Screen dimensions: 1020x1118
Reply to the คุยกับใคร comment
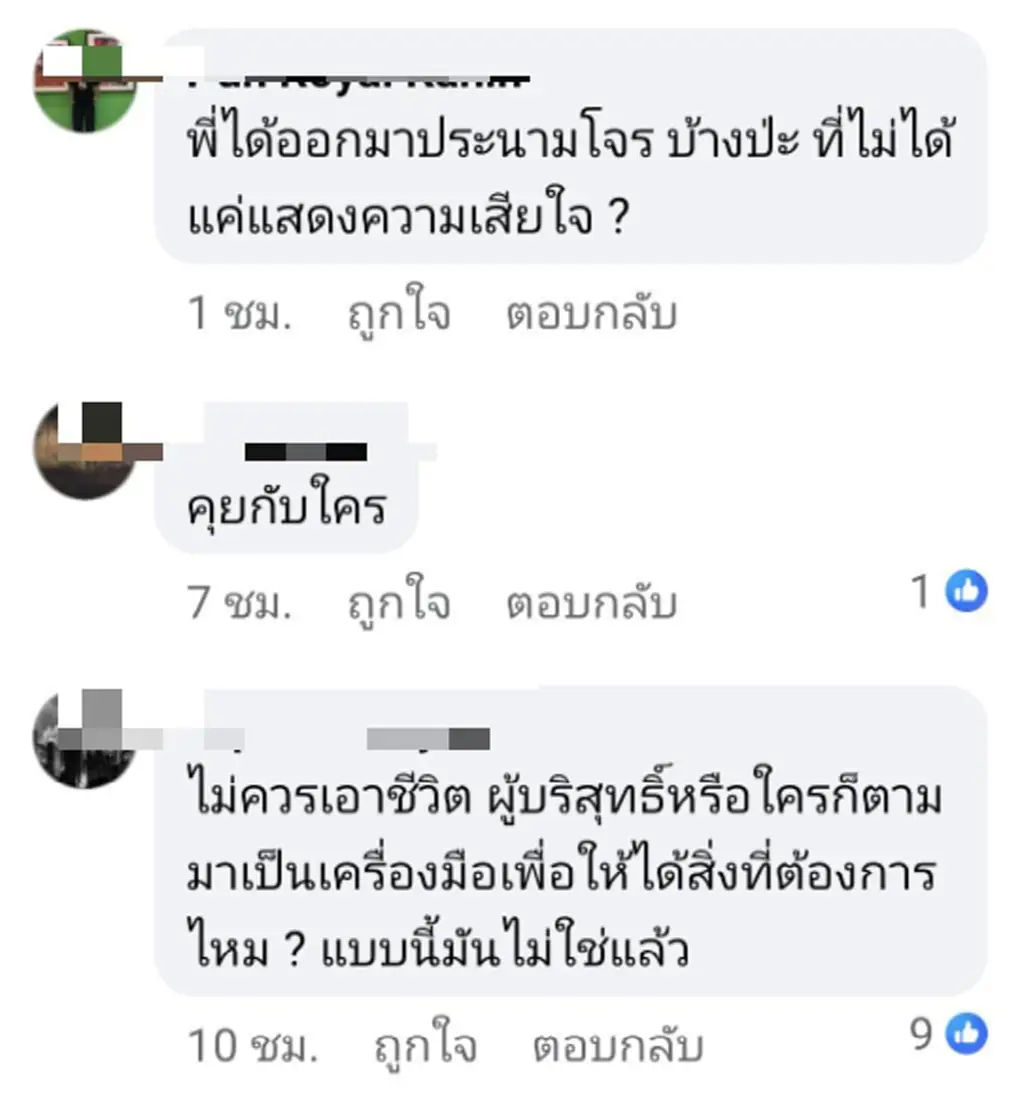591,604
